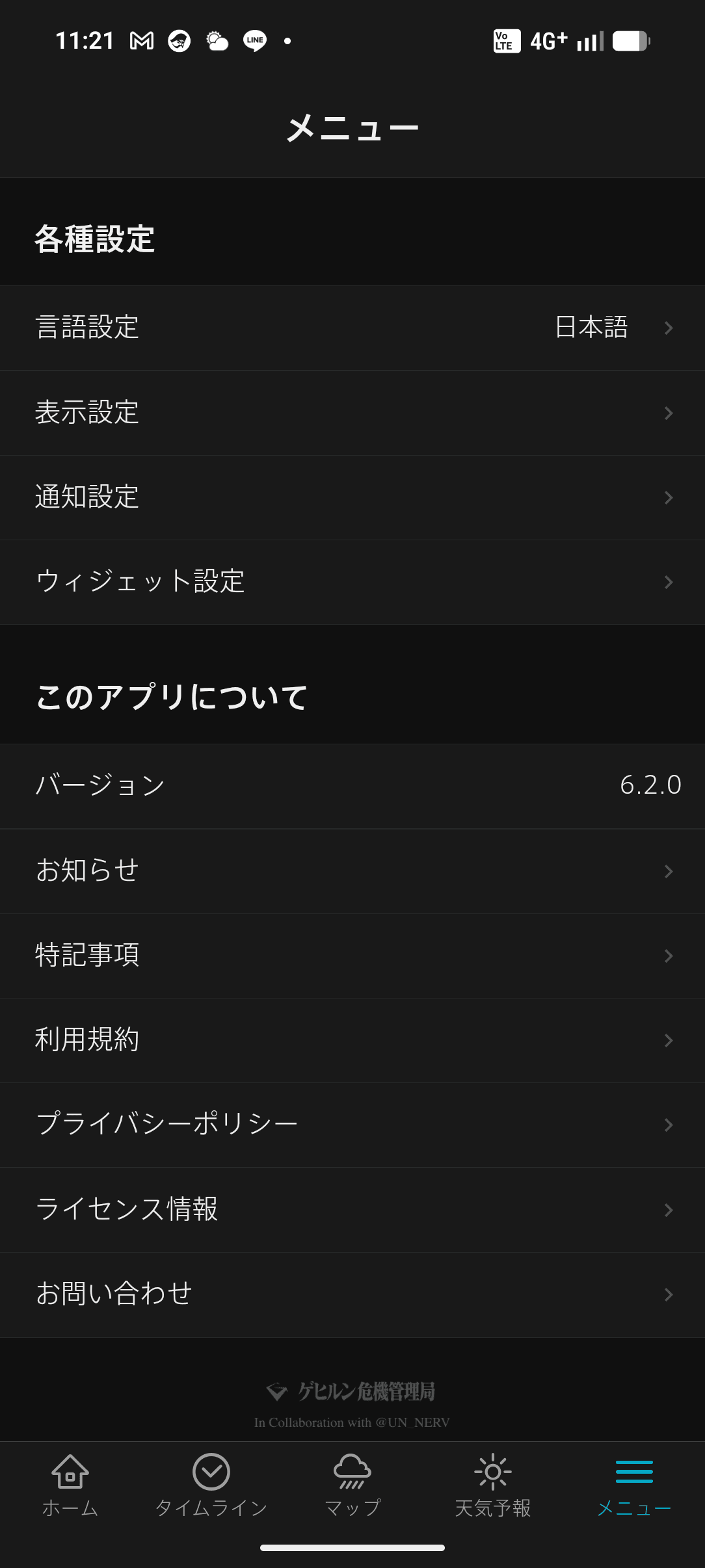Open プライバシーポリシー privacy policy
The image size is (705, 1568).
[352, 1125]
